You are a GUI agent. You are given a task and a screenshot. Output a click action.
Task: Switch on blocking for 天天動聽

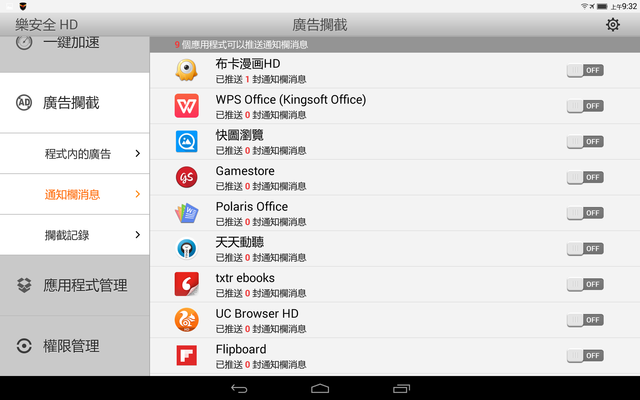point(585,249)
